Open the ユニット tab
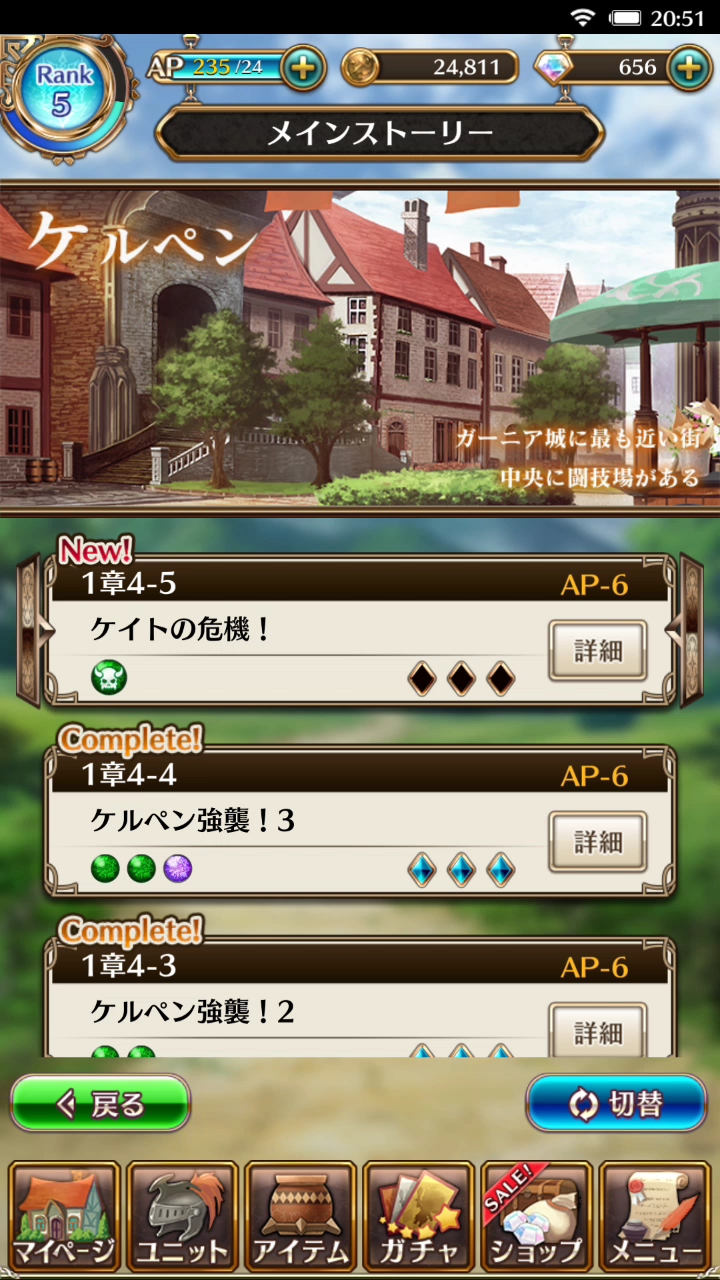This screenshot has height=1280, width=720. pos(181,1215)
